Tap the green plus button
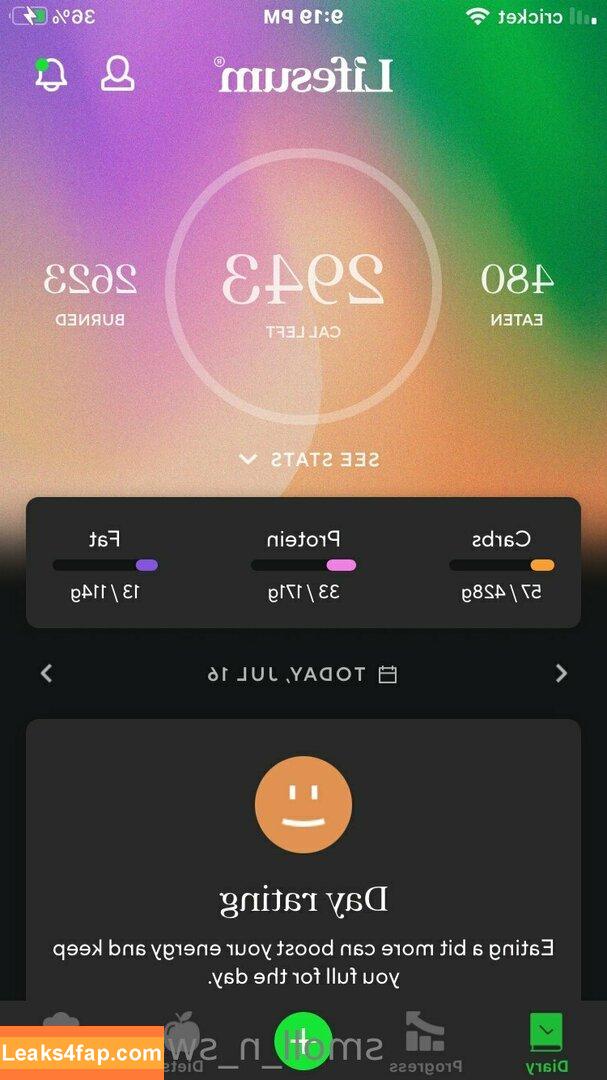607x1080 pixels. coord(303,1040)
